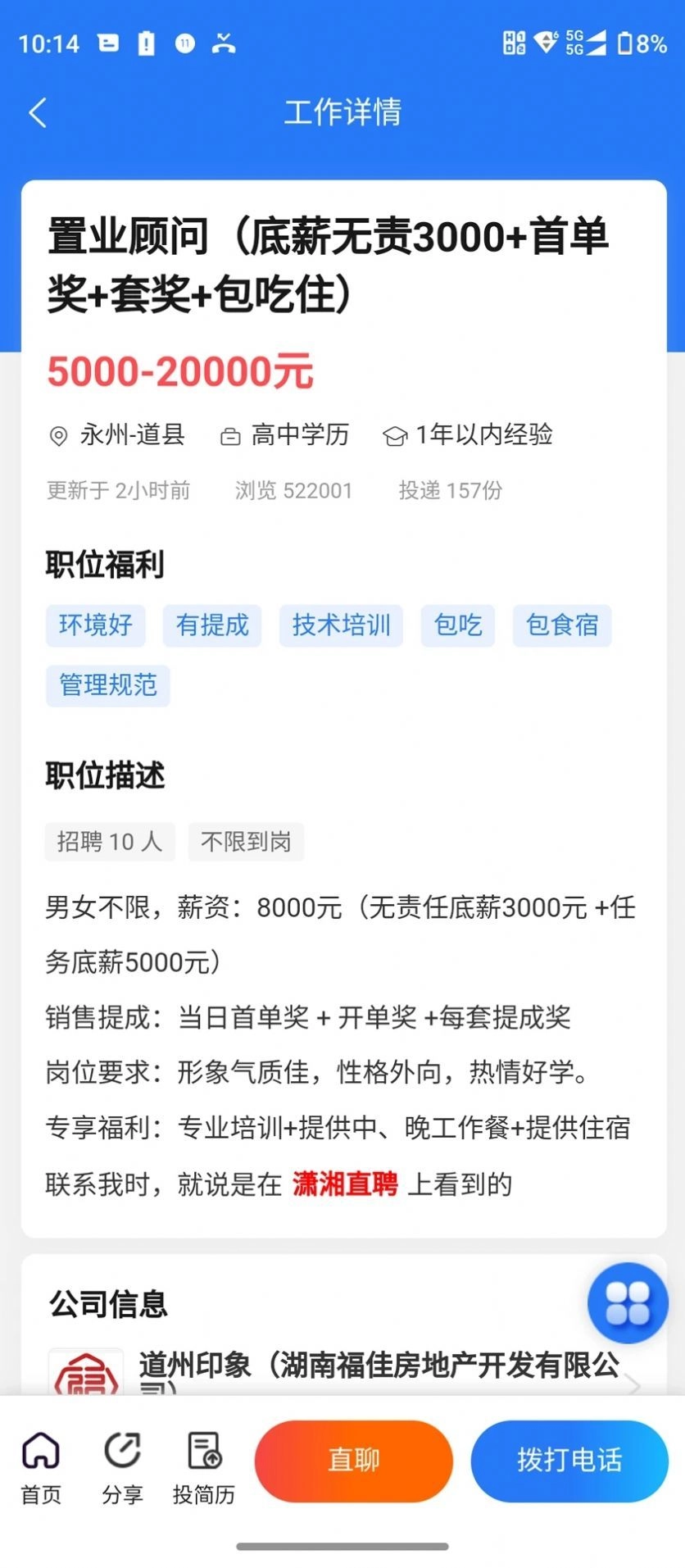Tap the 招聘 10 人 tag
Image resolution: width=685 pixels, height=1568 pixels.
tap(110, 841)
